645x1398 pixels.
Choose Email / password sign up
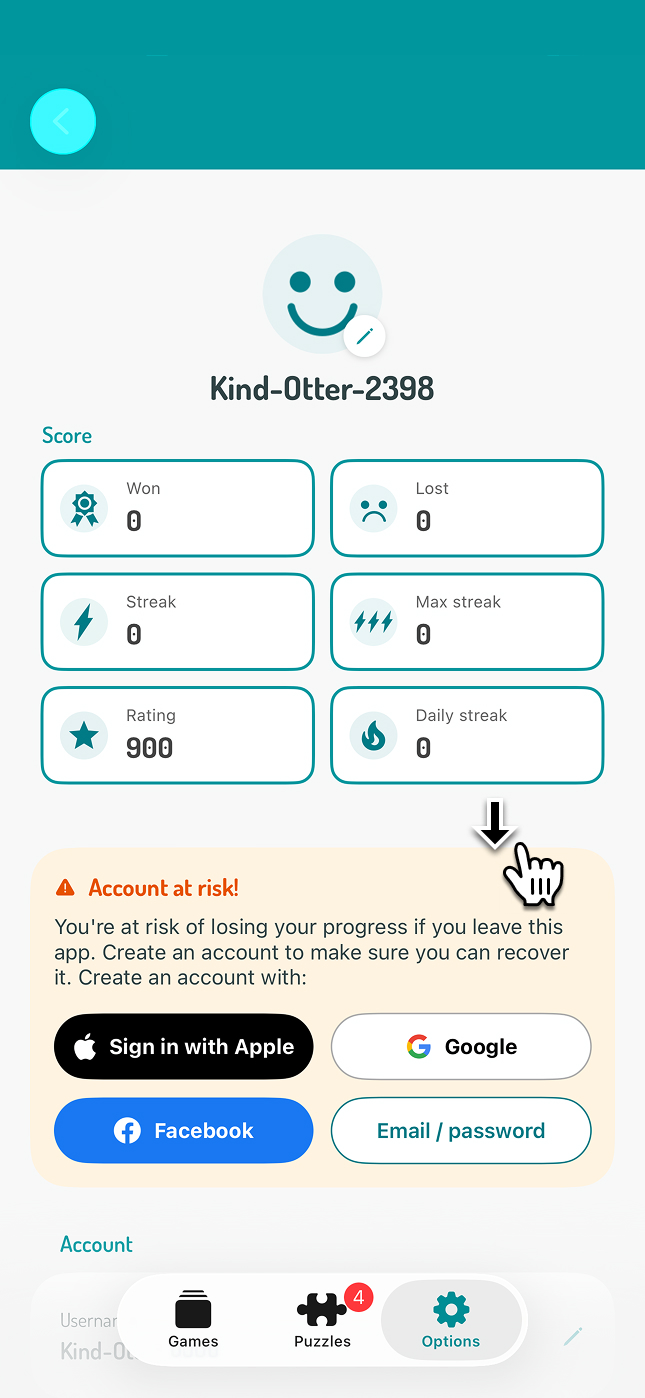coord(461,1130)
